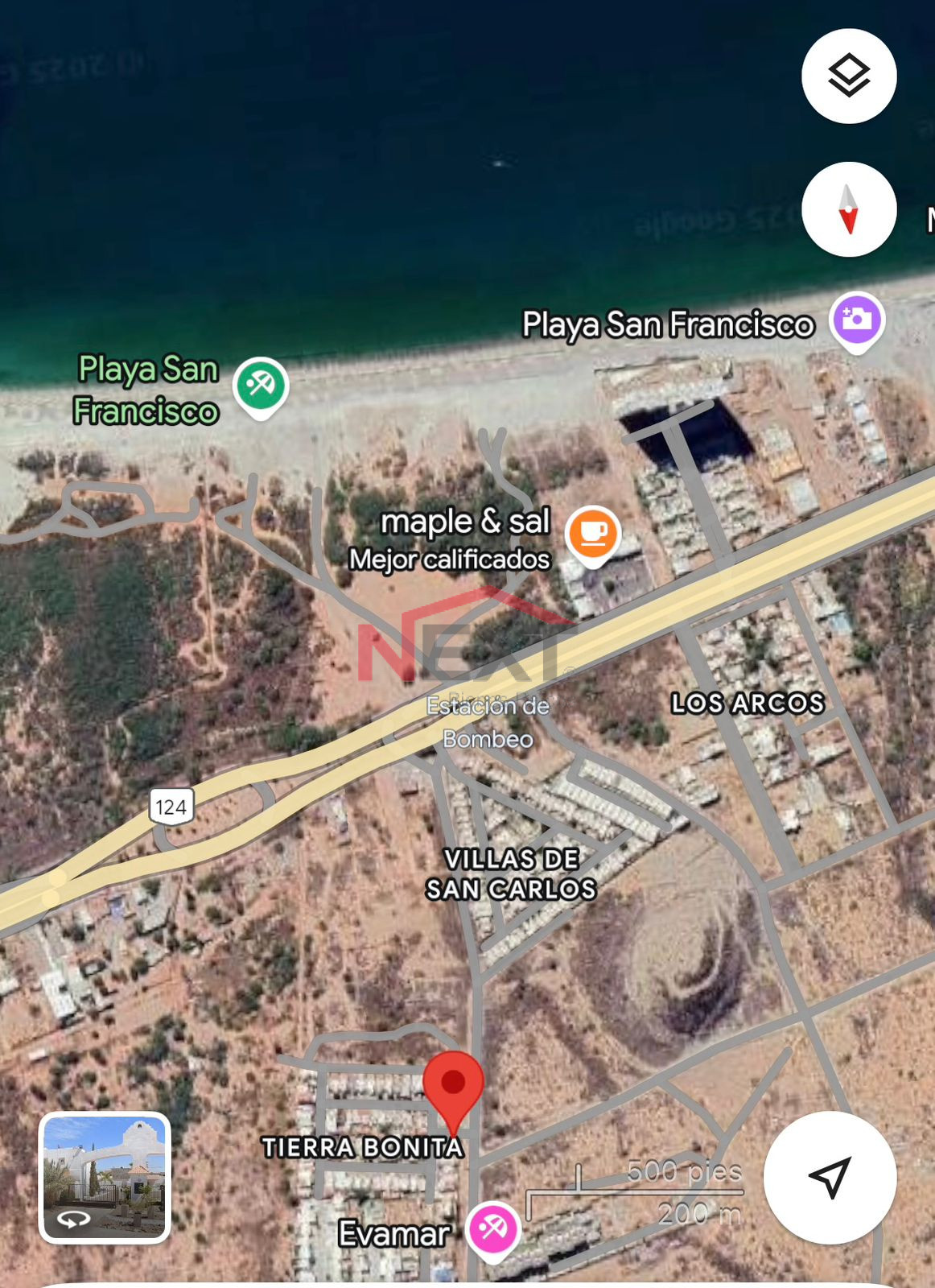
Task: Select the Evamar pink beach pin
Action: point(493,1228)
